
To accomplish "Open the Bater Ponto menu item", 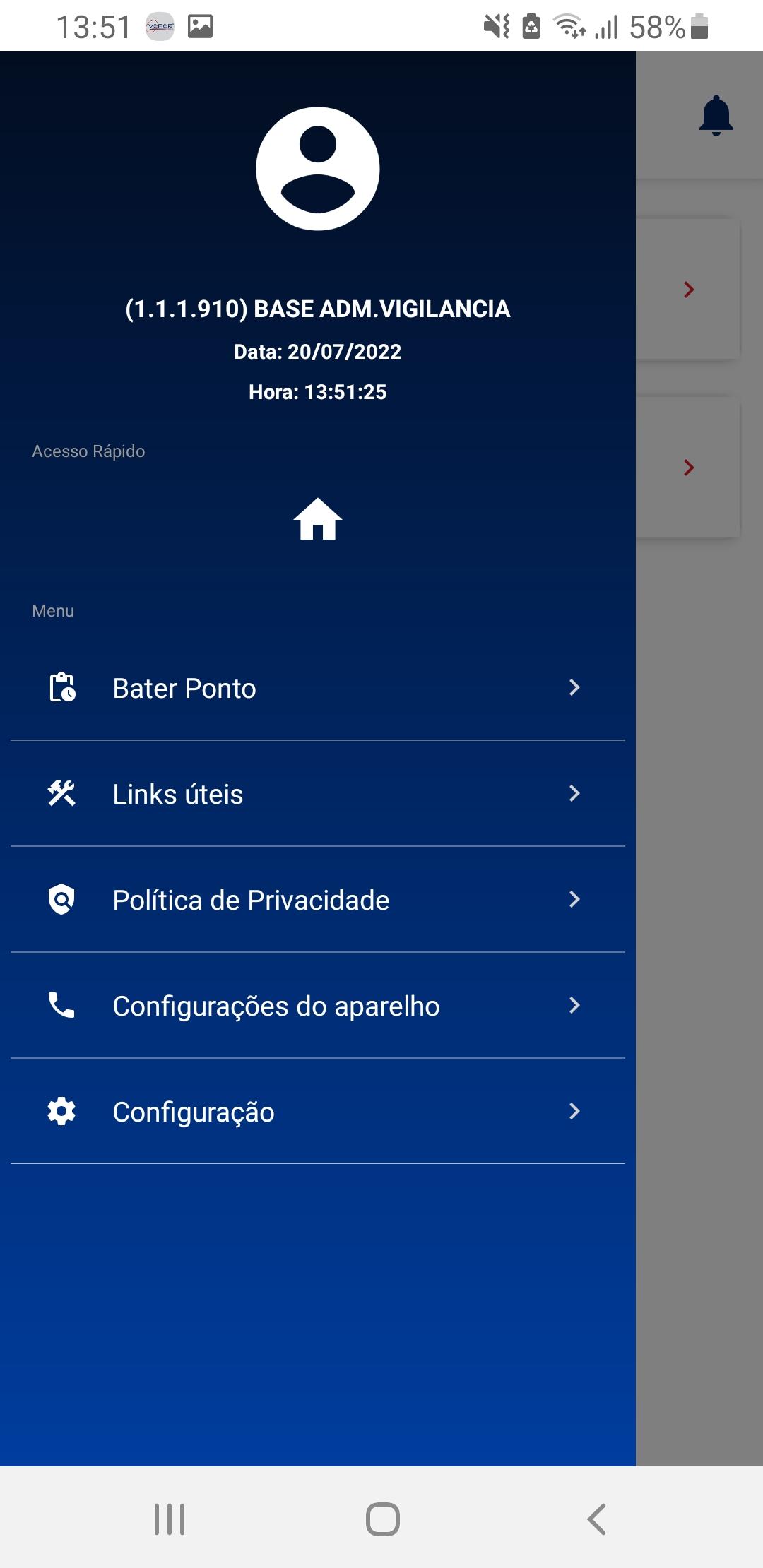I will [318, 688].
